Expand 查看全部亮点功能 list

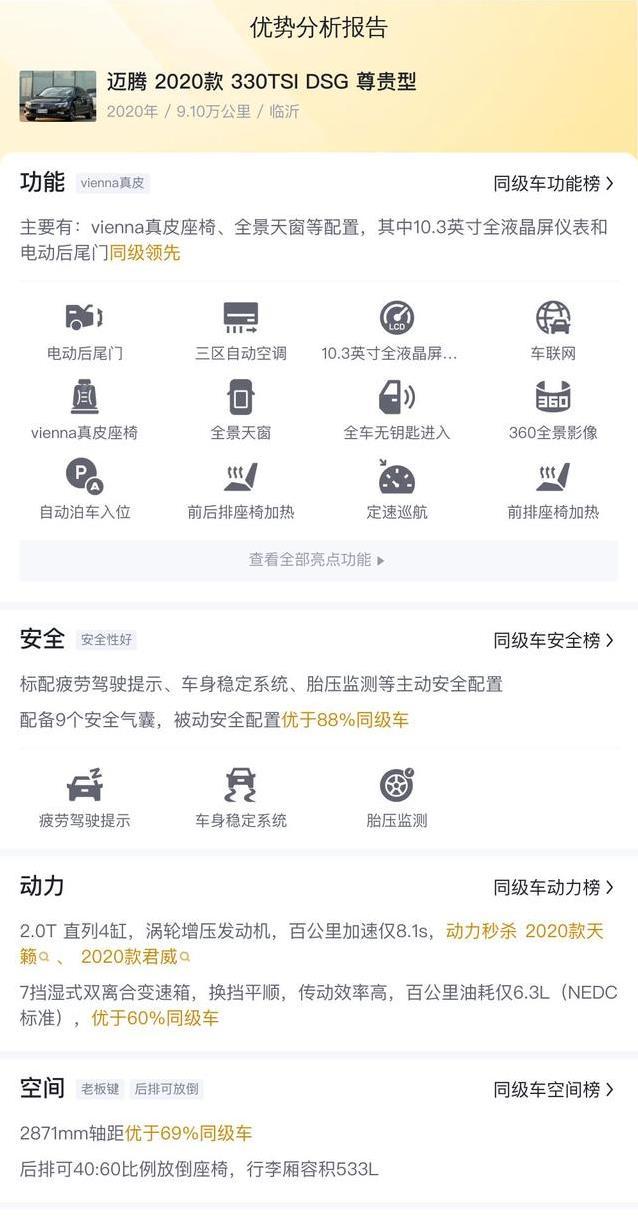318,560
